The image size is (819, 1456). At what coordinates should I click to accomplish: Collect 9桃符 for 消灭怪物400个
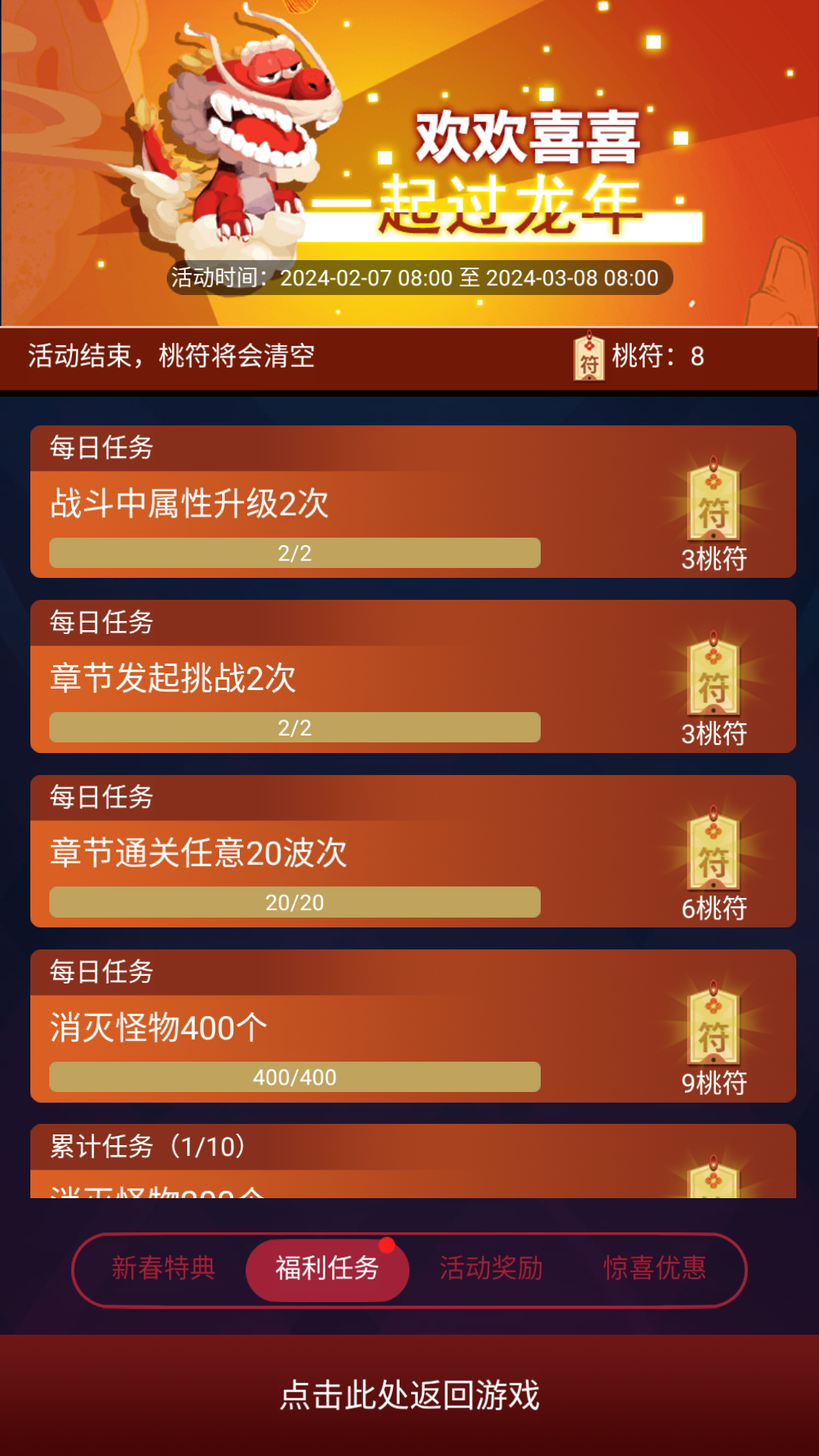(x=714, y=1039)
